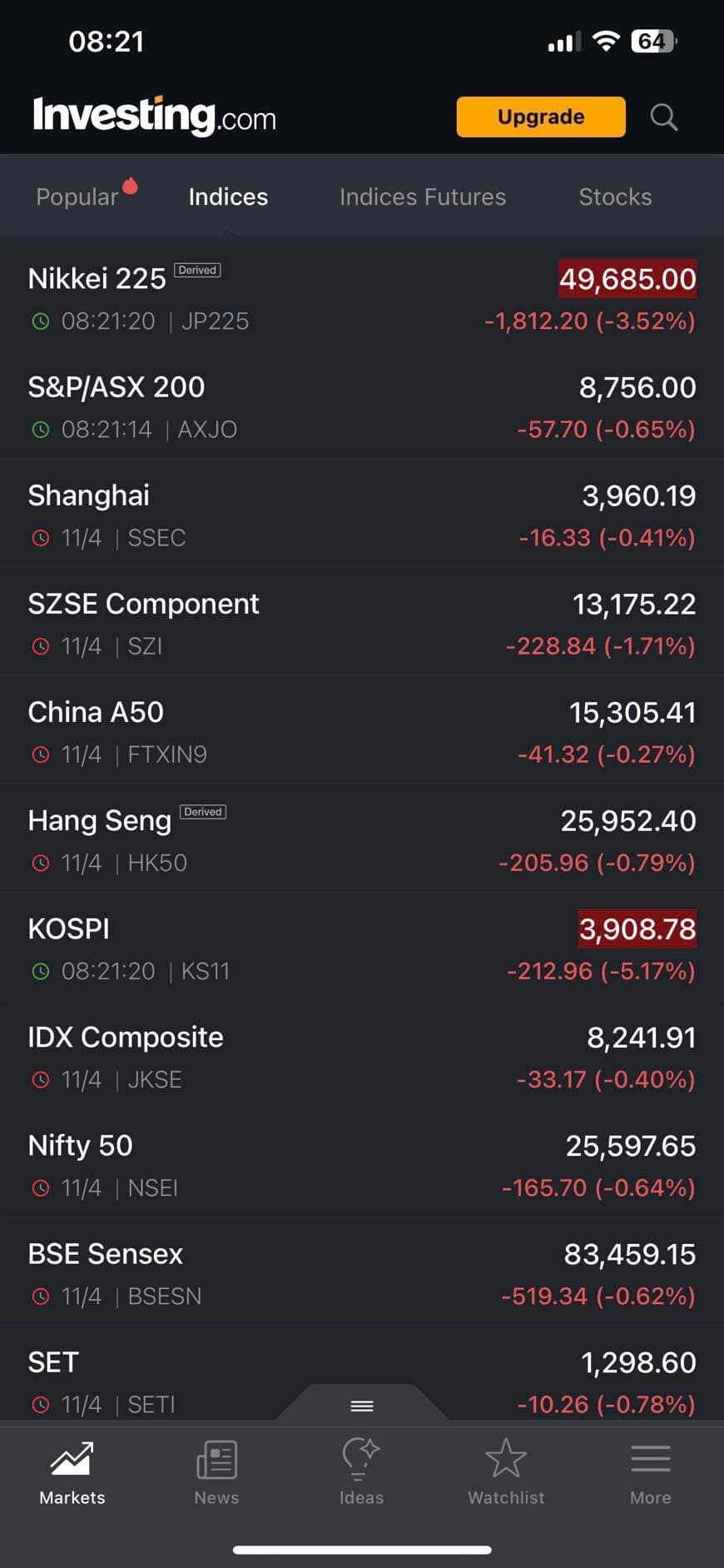Go to the News tab
This screenshot has height=1568, width=724.
tap(216, 1474)
